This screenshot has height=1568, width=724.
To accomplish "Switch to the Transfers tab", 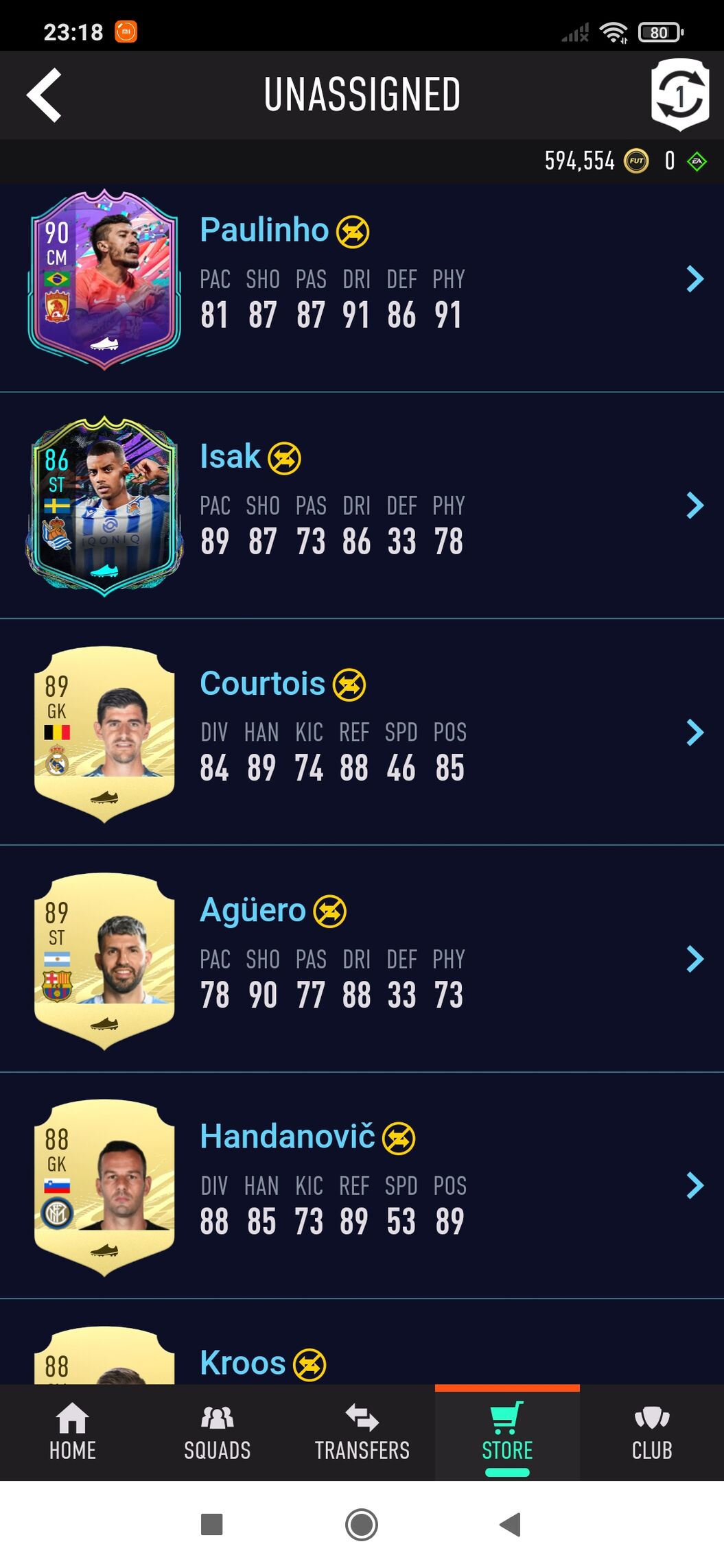I will 362,1432.
